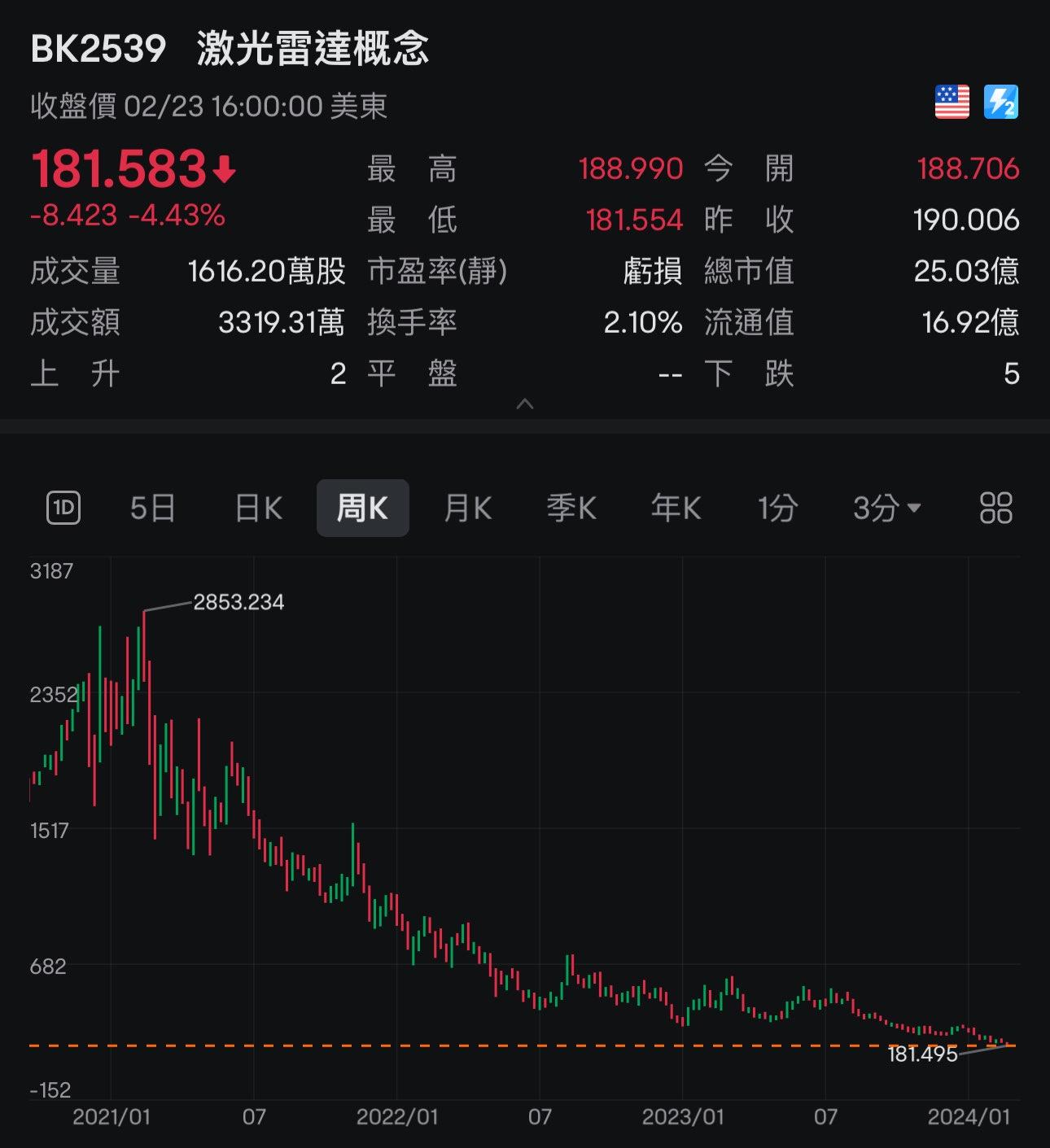Switch to 日K daily candlestick chart
Image resolution: width=1050 pixels, height=1148 pixels.
tap(258, 509)
